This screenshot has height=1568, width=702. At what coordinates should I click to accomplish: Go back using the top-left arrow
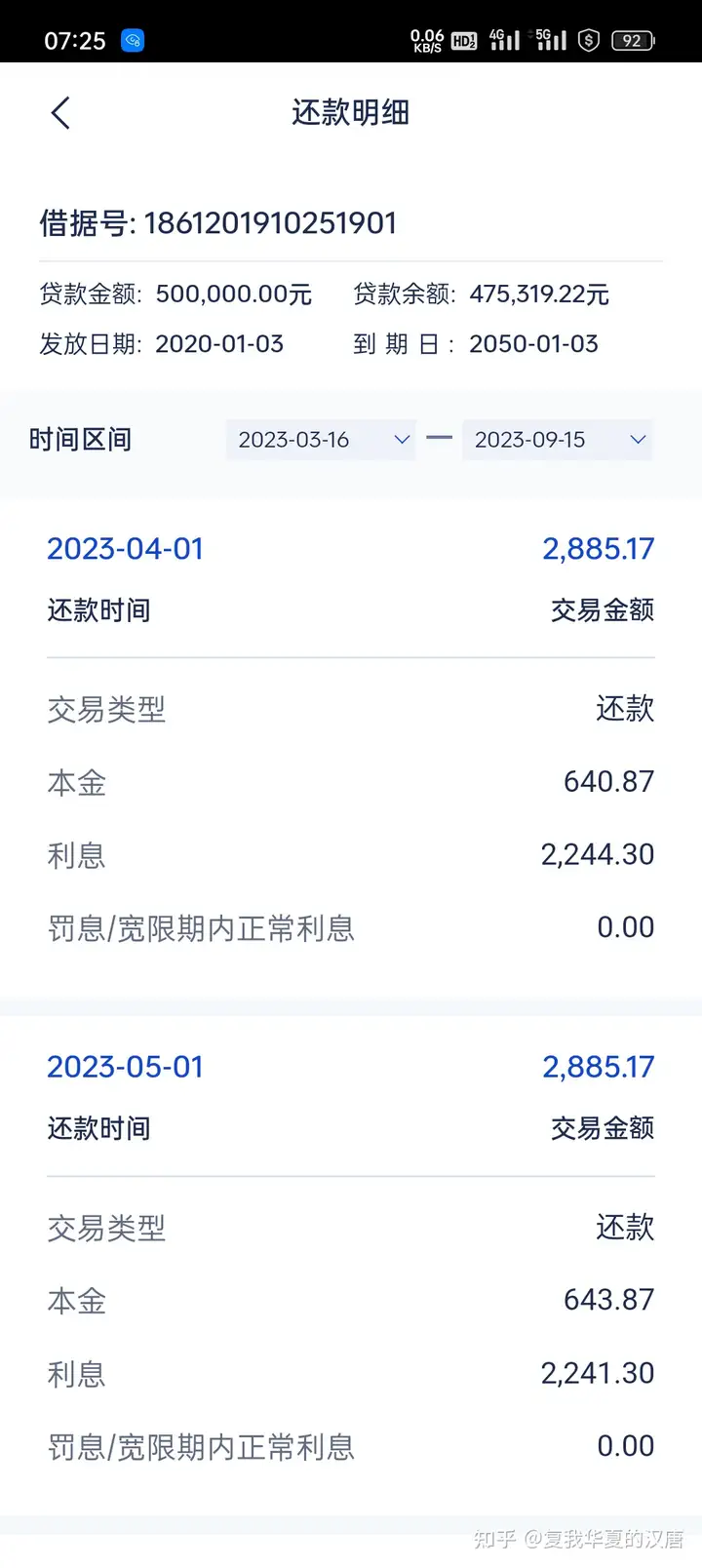tap(60, 113)
